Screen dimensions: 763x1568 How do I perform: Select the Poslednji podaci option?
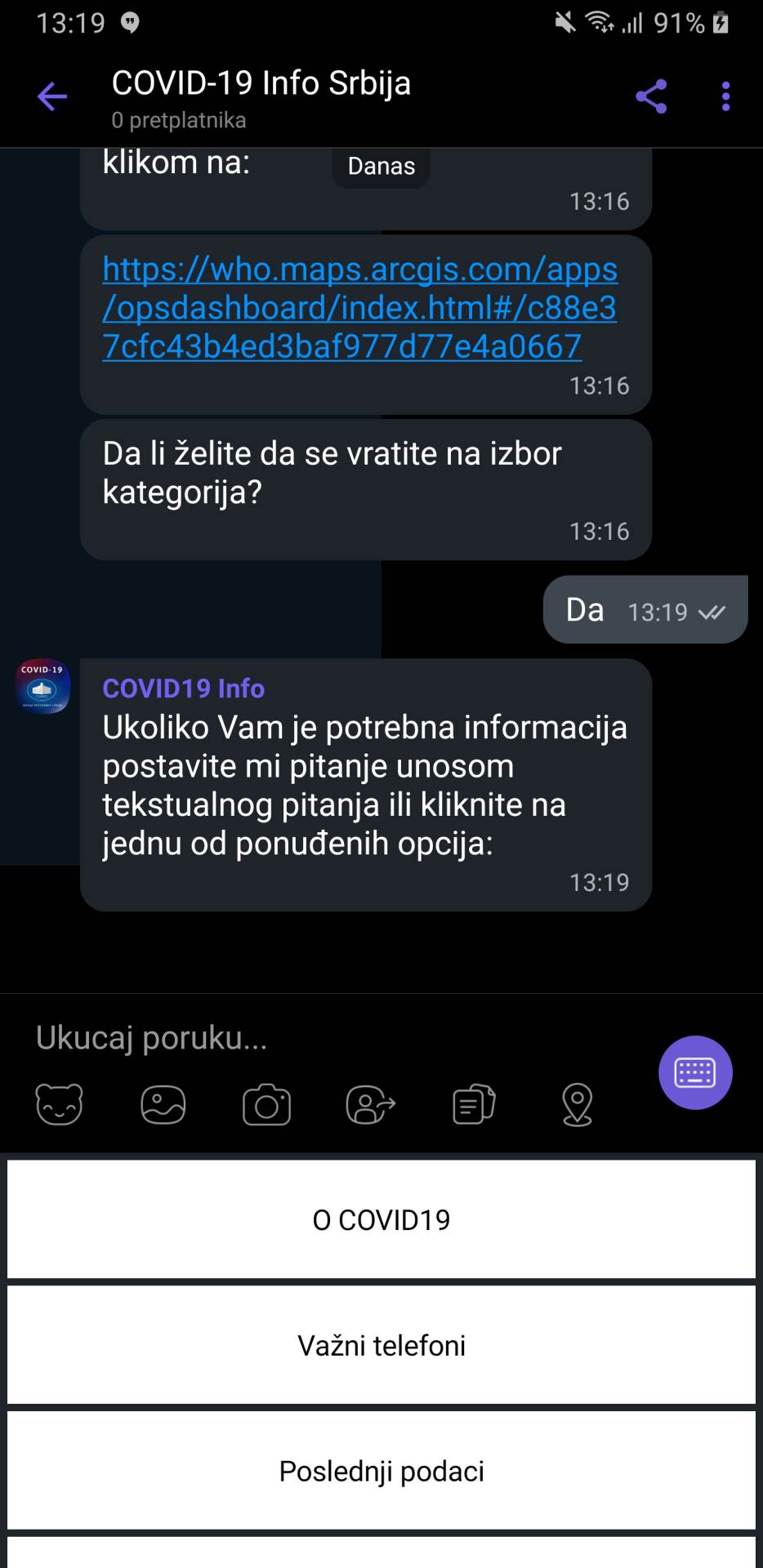[x=381, y=1470]
